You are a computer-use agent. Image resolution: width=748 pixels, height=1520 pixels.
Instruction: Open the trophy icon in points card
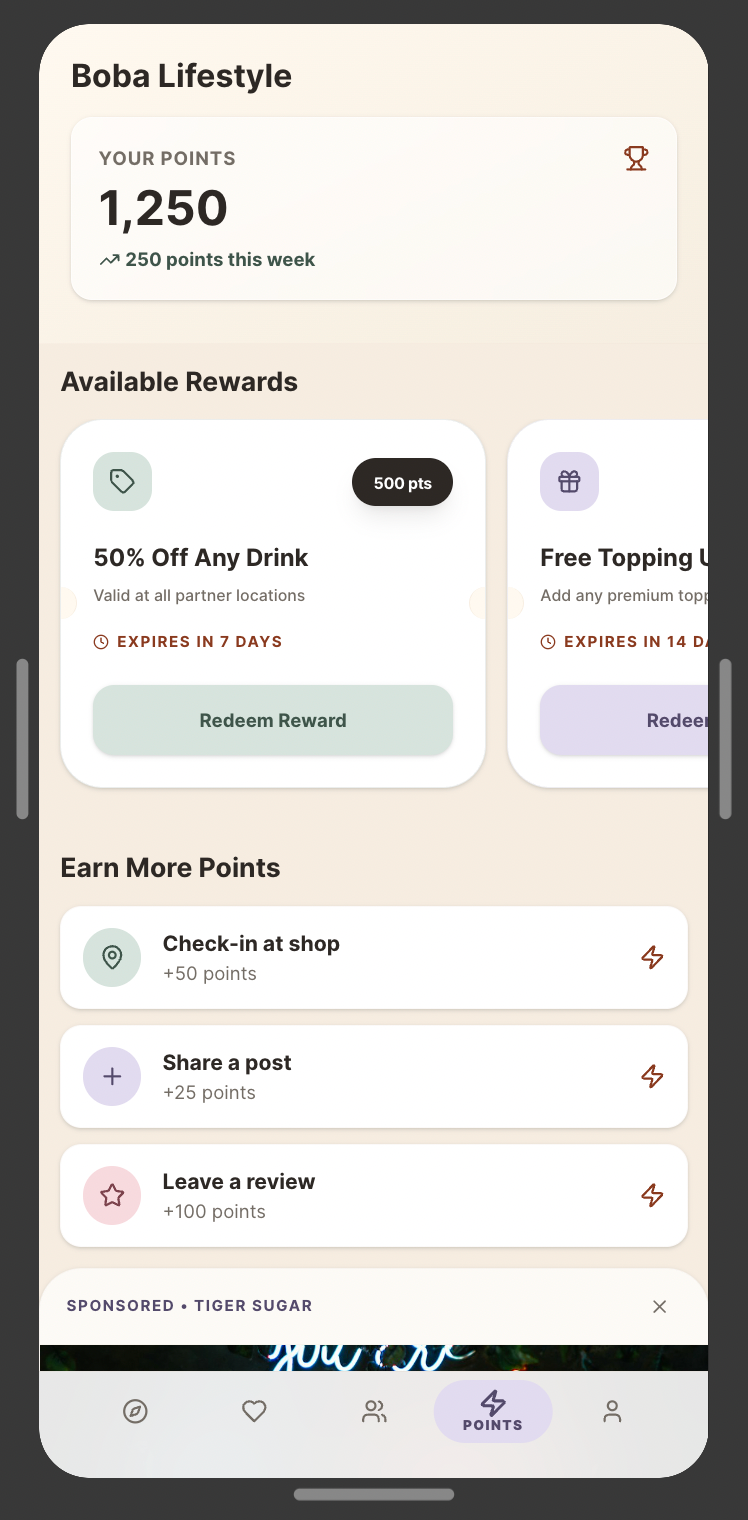tap(636, 158)
